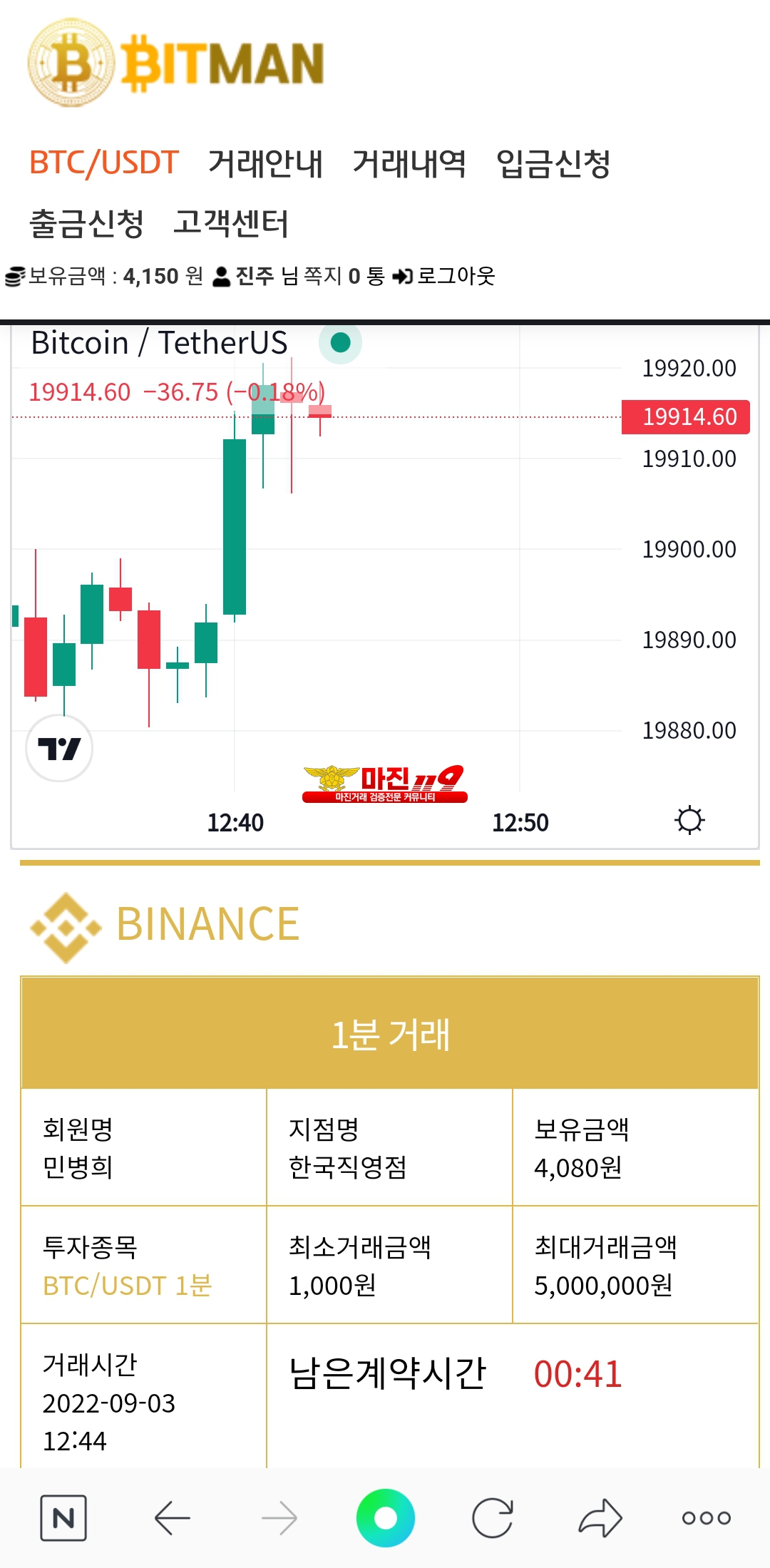Open the browser more options menu
Viewport: 770px width, 1568px height.
tap(707, 1518)
